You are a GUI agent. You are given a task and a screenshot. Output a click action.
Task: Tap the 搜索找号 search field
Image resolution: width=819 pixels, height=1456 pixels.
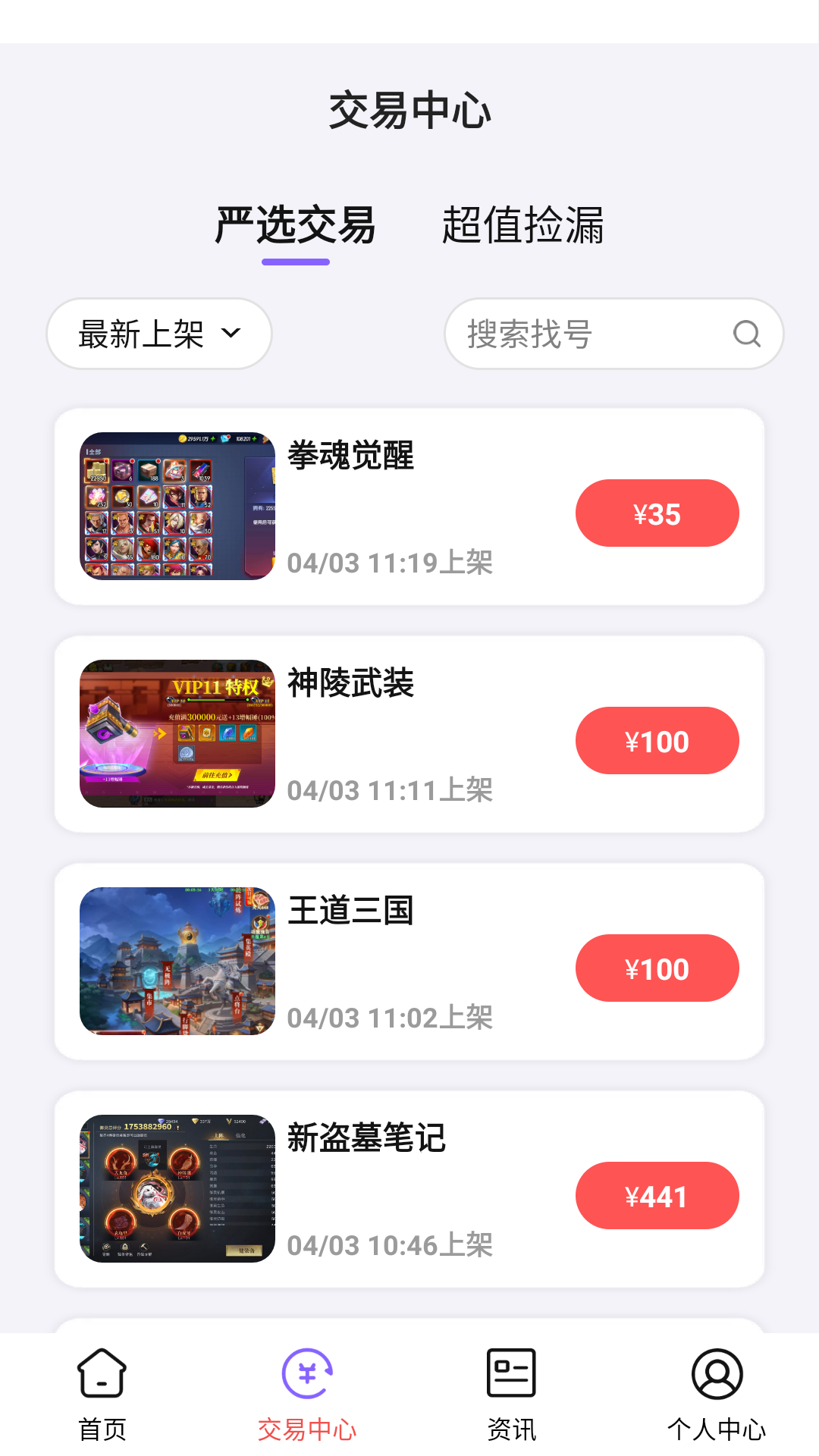tap(599, 334)
